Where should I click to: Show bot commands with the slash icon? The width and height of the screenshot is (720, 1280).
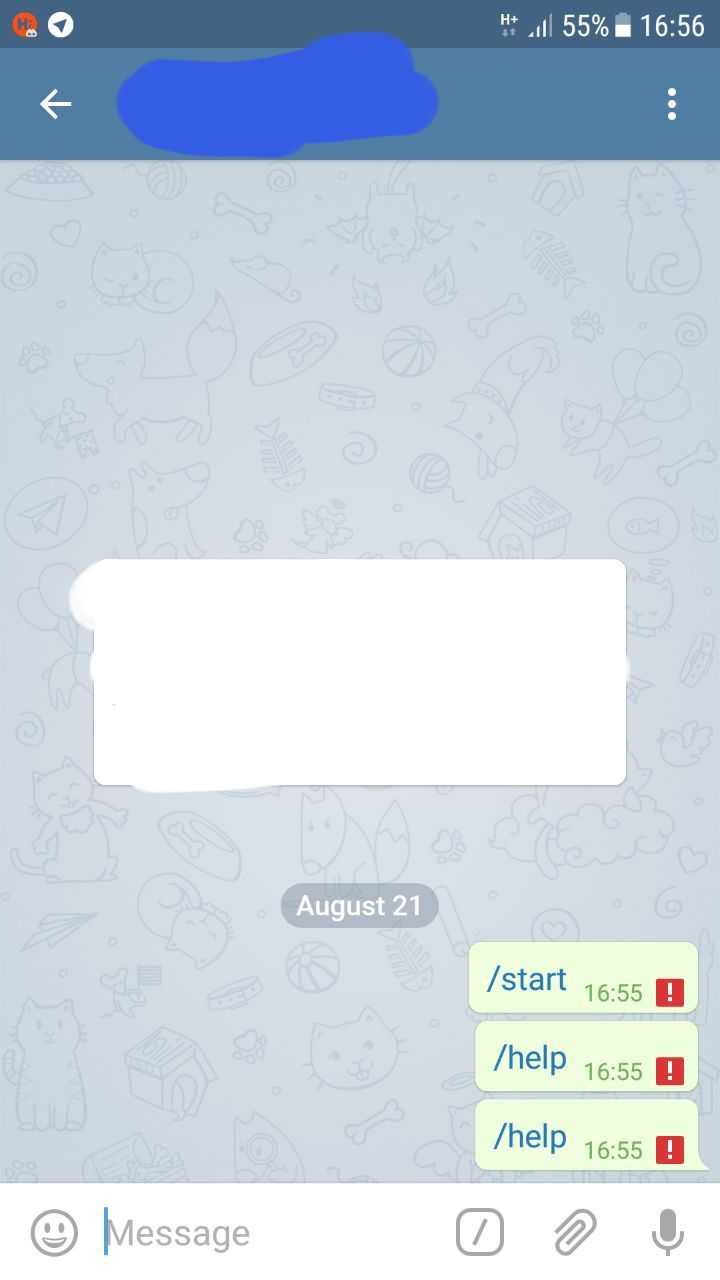click(x=480, y=1232)
